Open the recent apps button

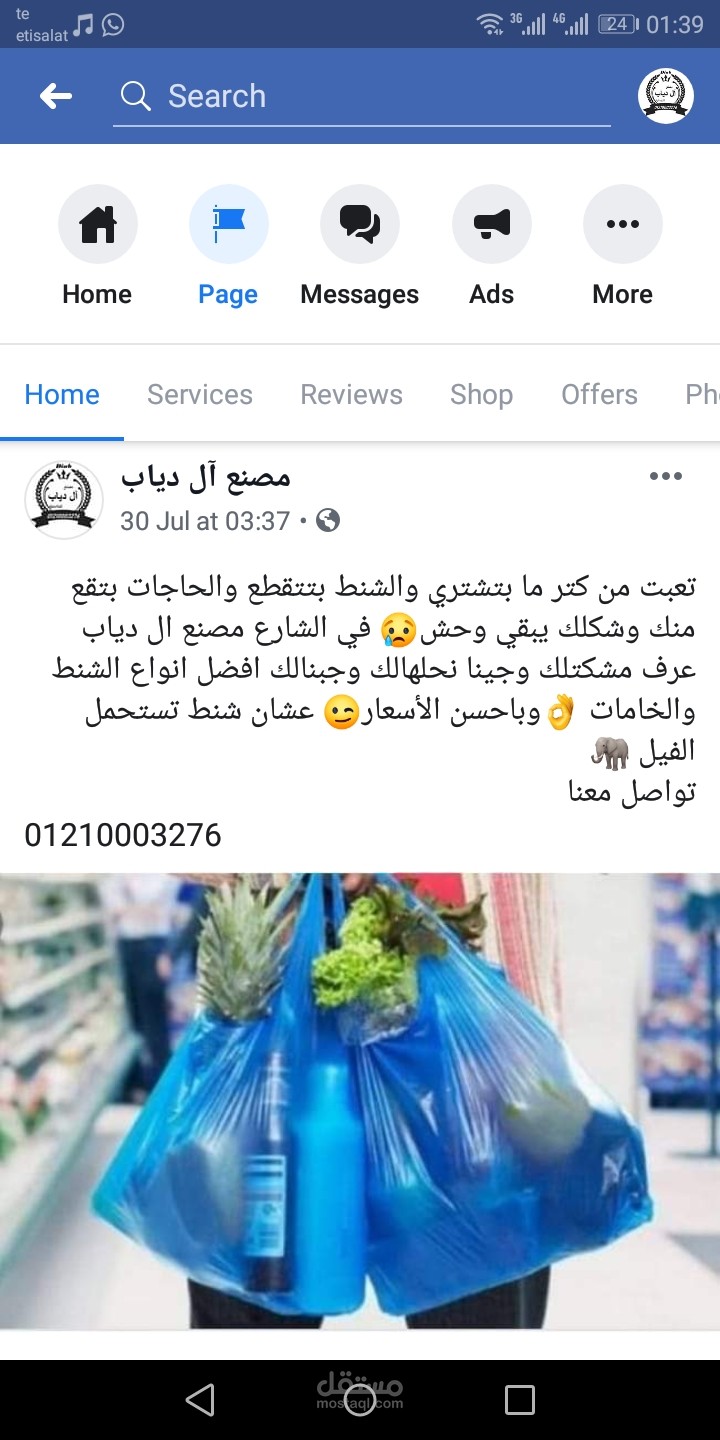(x=519, y=1399)
